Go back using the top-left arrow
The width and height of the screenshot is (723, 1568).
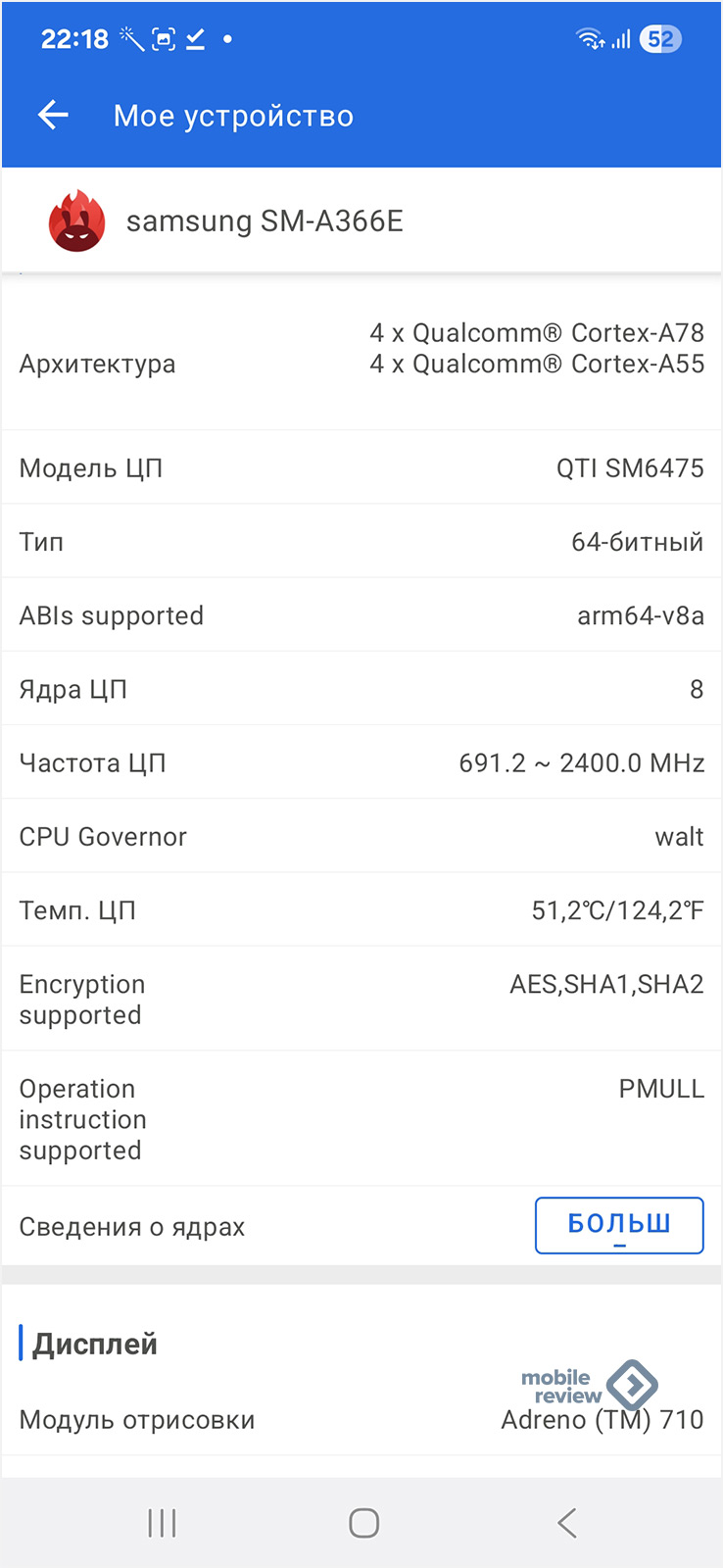[x=53, y=116]
